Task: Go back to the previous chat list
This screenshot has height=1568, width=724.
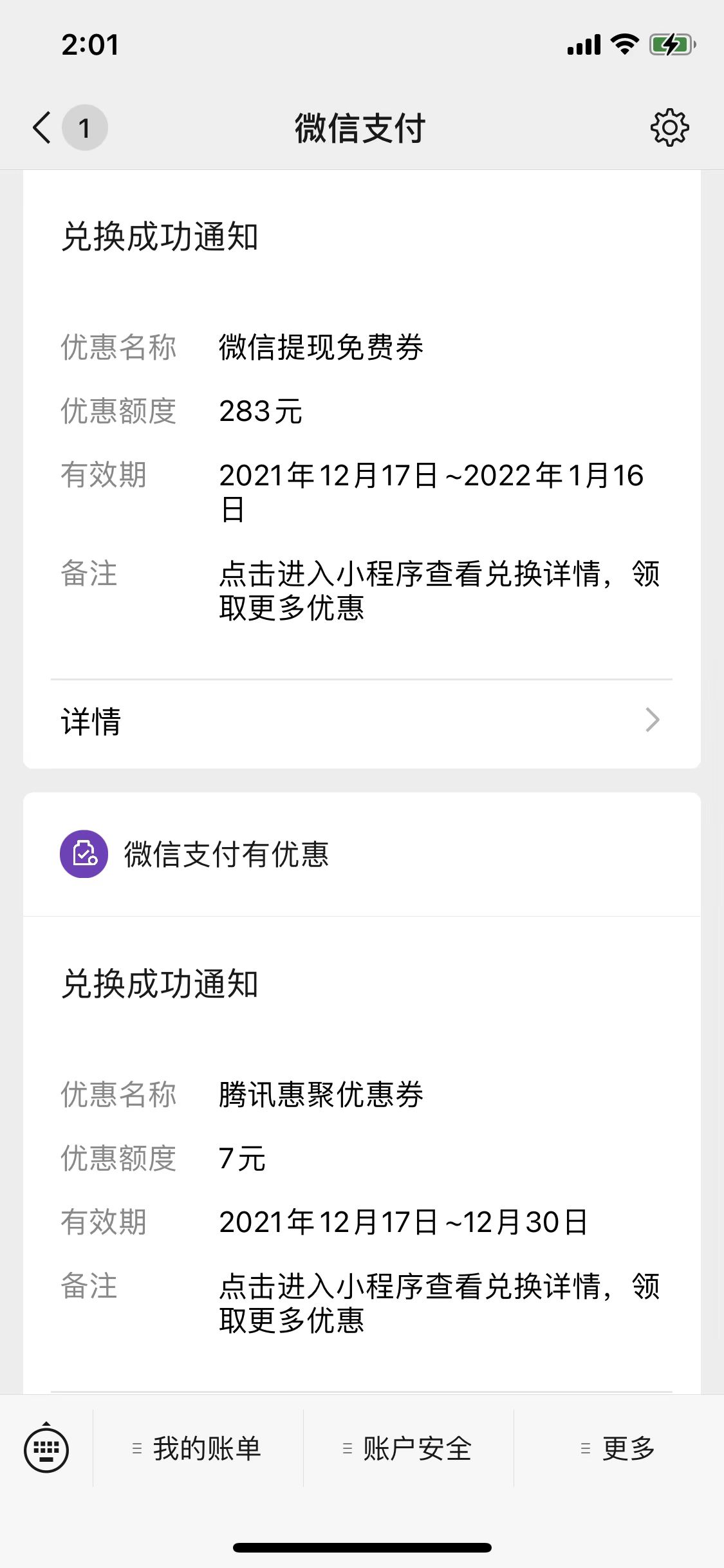Action: 42,127
